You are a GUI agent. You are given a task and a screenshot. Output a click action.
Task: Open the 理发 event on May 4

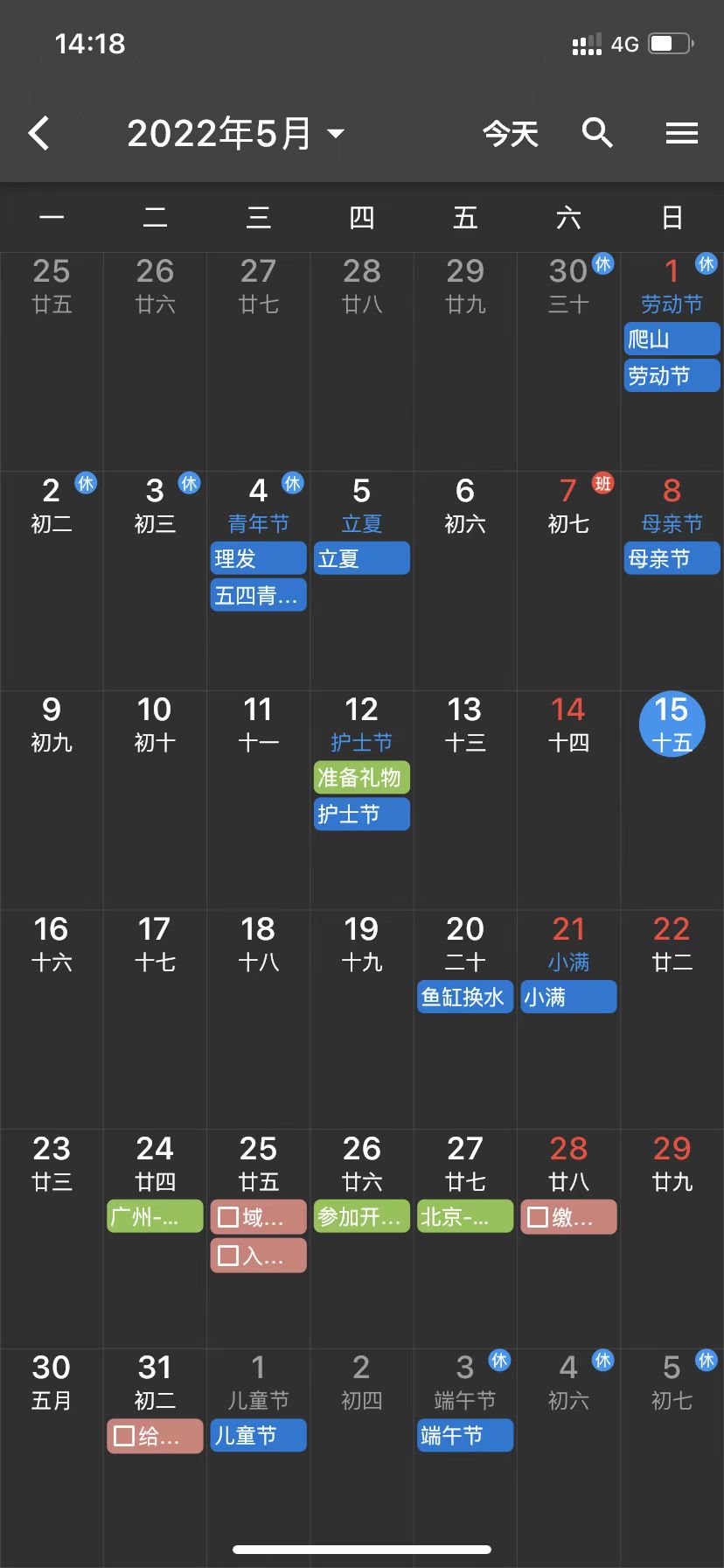[x=258, y=558]
